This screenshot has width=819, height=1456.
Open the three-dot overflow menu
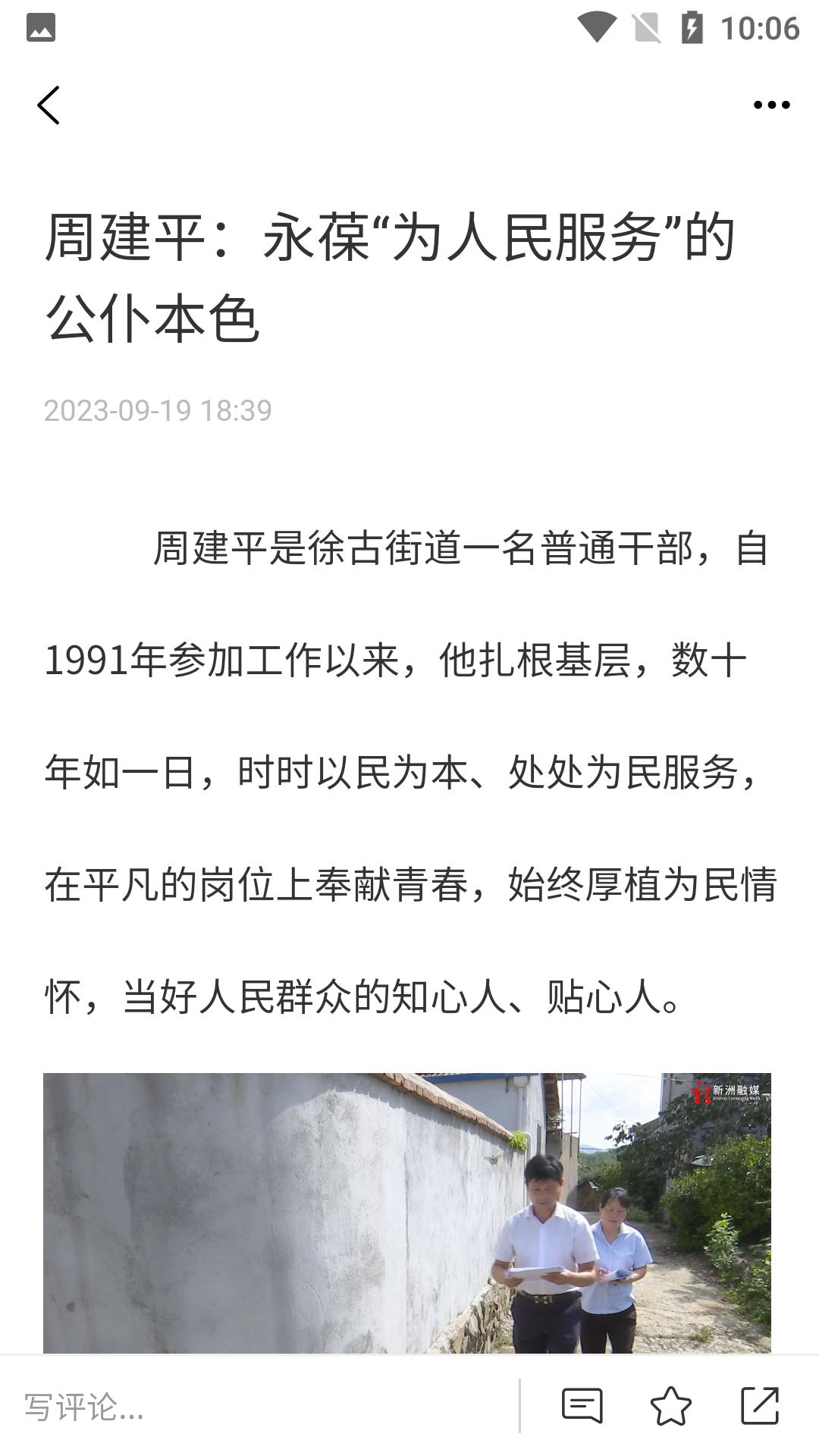[x=771, y=105]
